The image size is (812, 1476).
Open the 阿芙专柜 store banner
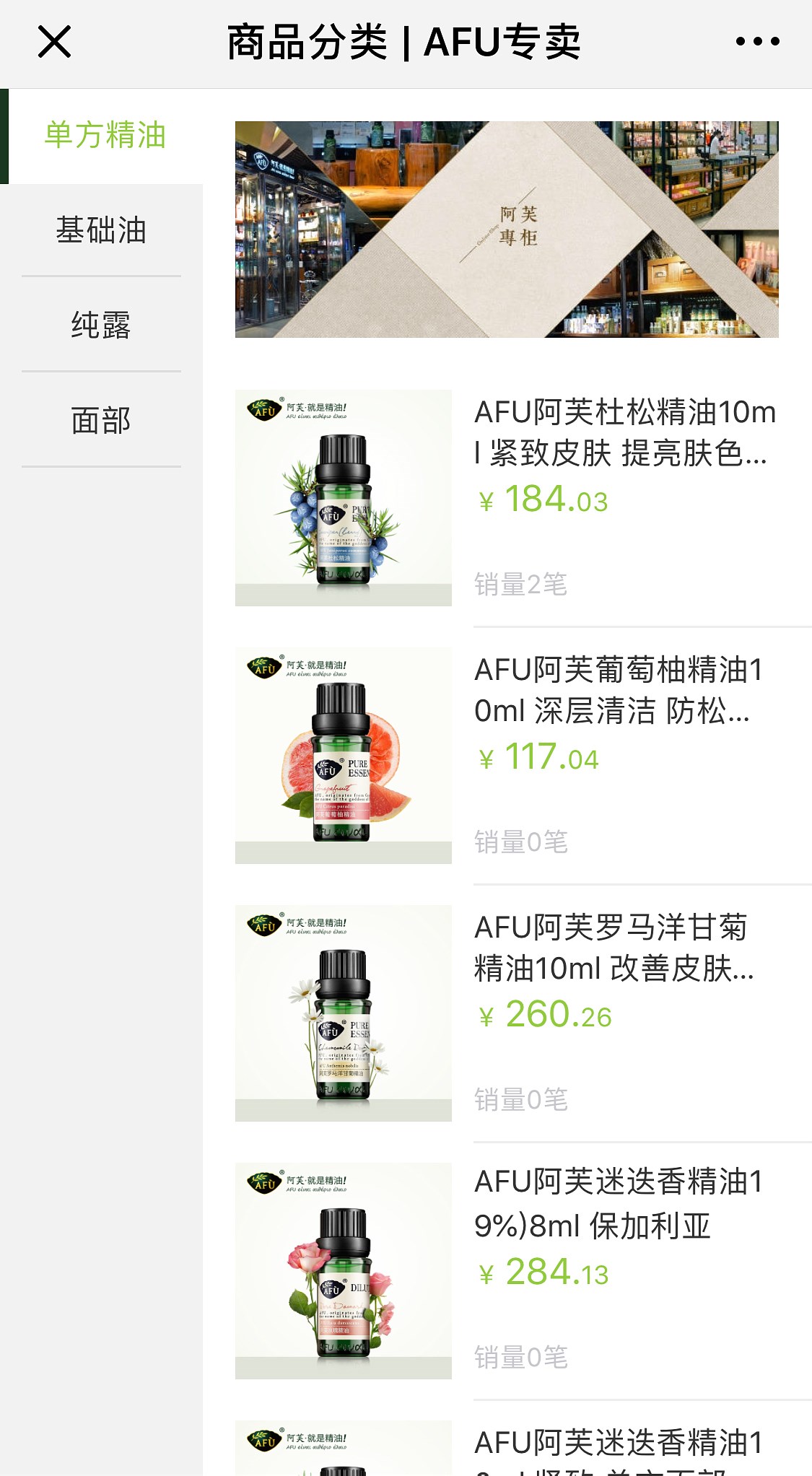(507, 230)
